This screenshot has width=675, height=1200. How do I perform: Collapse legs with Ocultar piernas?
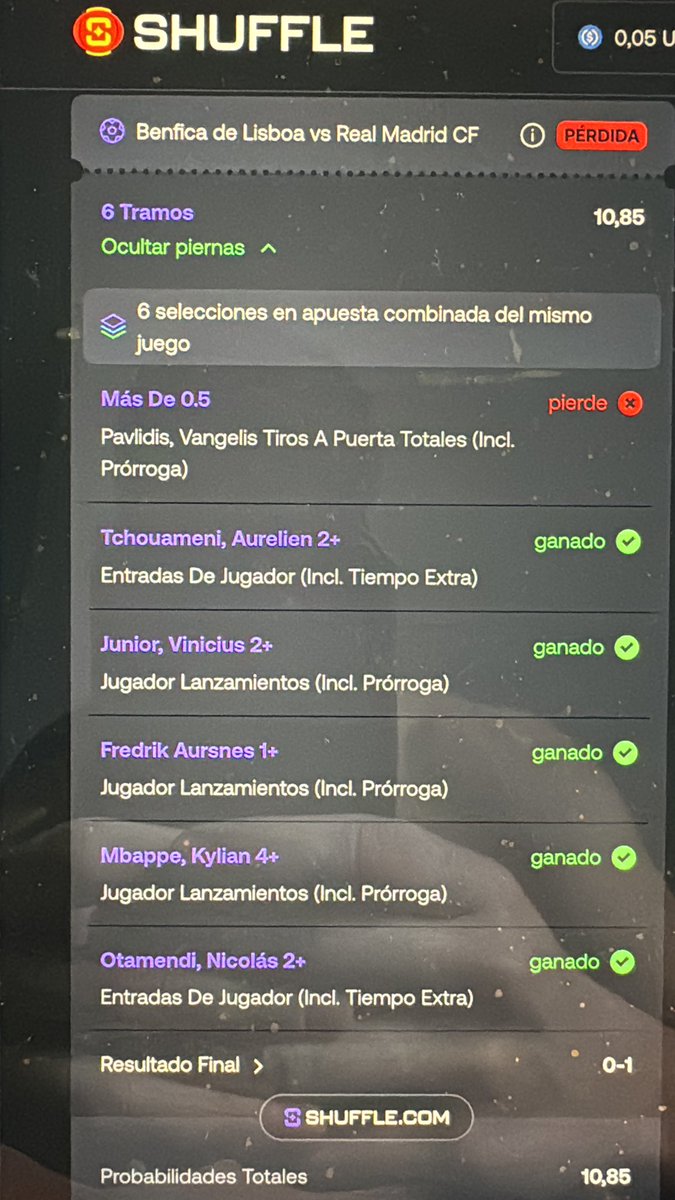pos(188,248)
